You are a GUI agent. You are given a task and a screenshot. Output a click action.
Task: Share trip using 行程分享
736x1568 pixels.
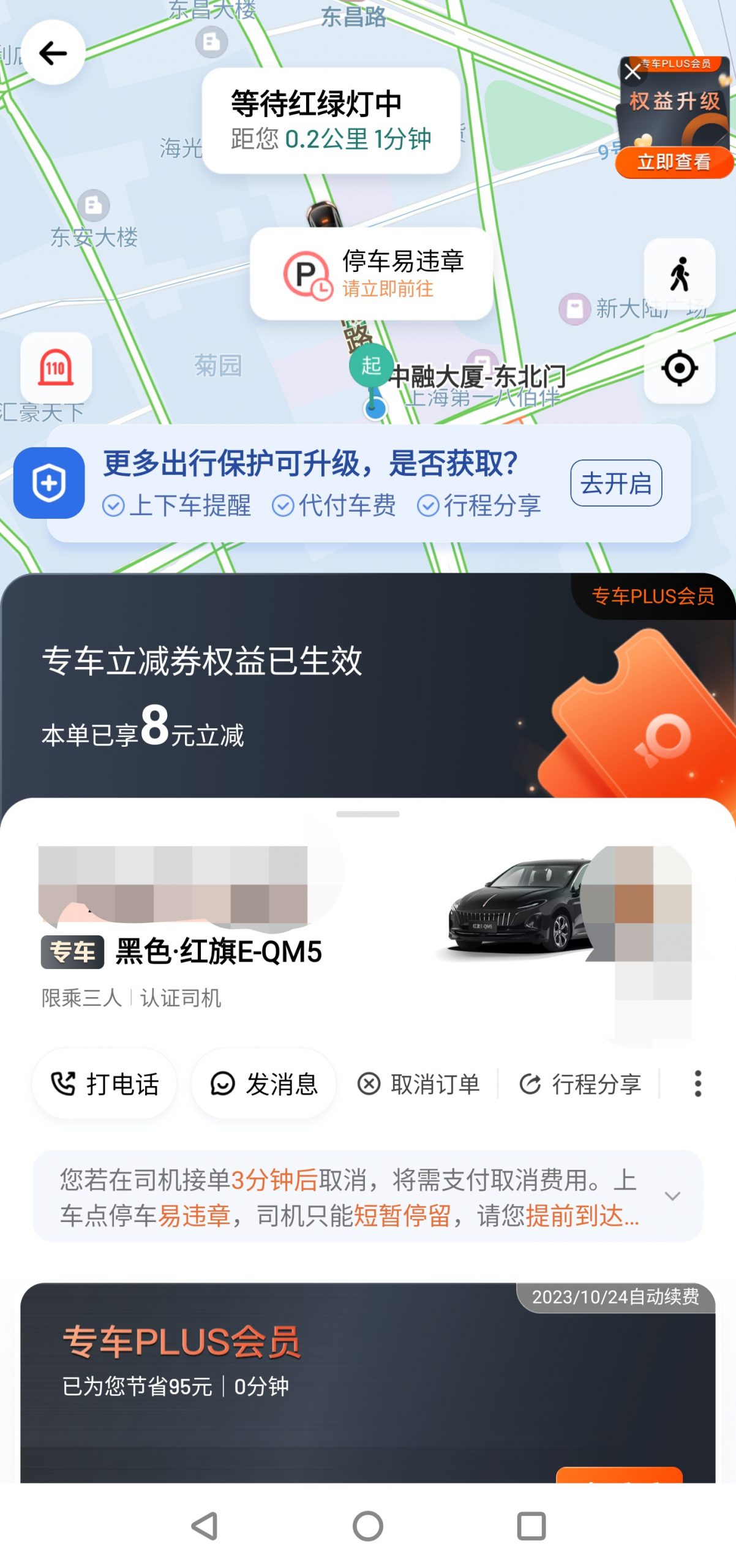tap(580, 1084)
